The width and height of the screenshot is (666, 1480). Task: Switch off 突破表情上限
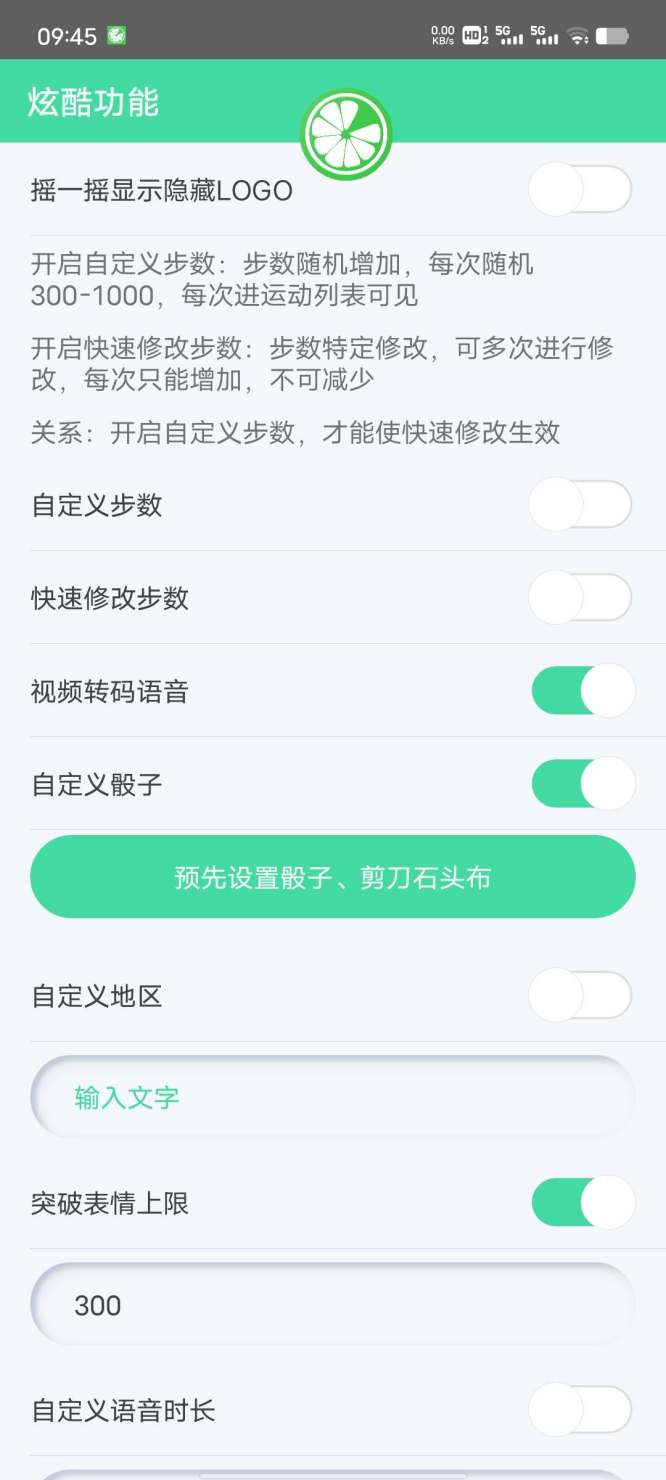[582, 1203]
